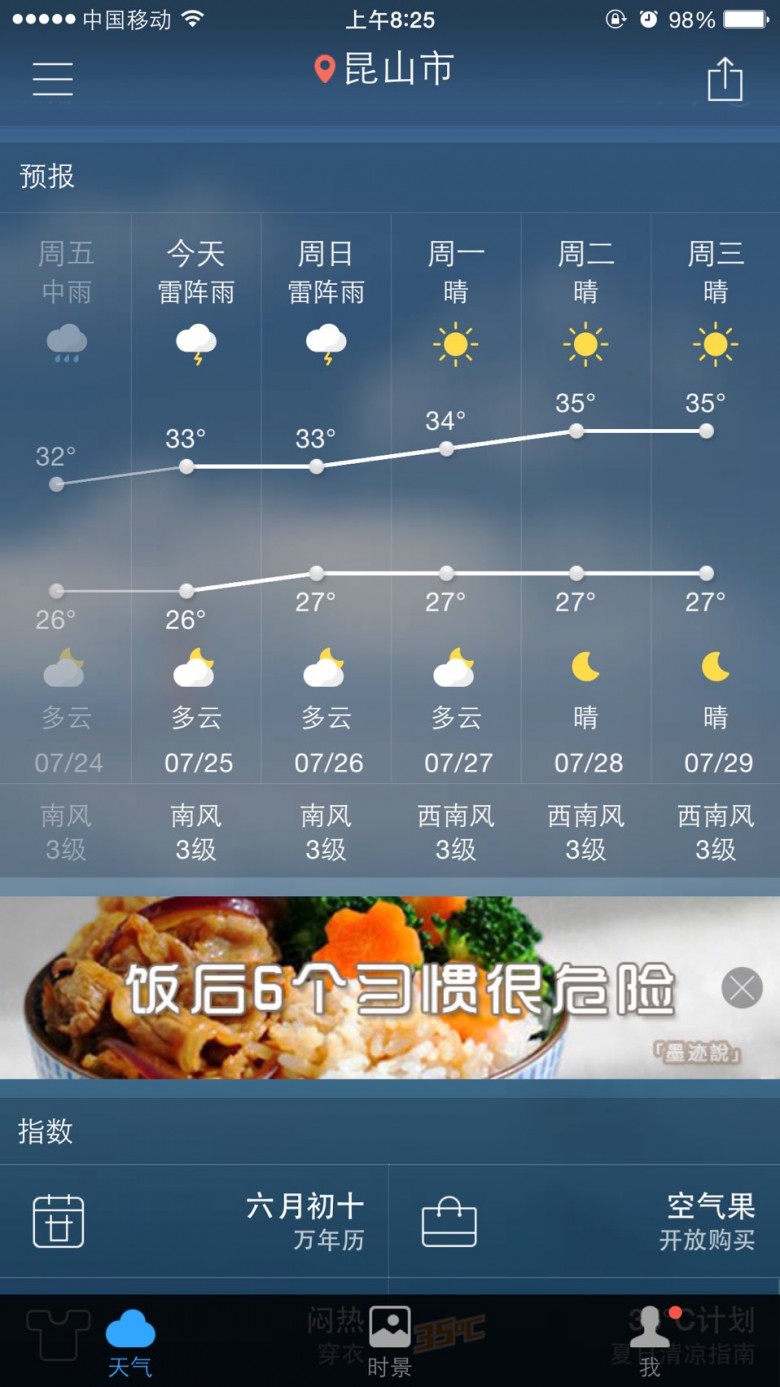
Task: Dismiss the ad banner with X
Action: pos(742,988)
